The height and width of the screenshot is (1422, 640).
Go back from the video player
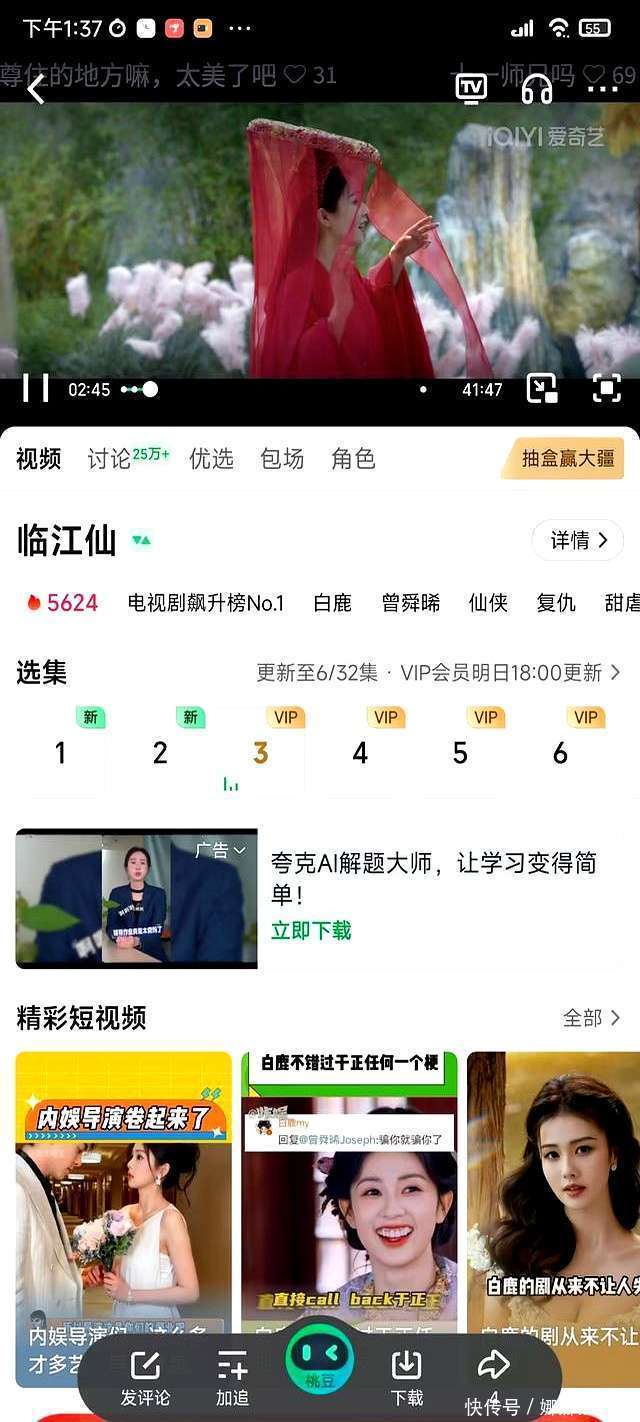click(x=36, y=90)
